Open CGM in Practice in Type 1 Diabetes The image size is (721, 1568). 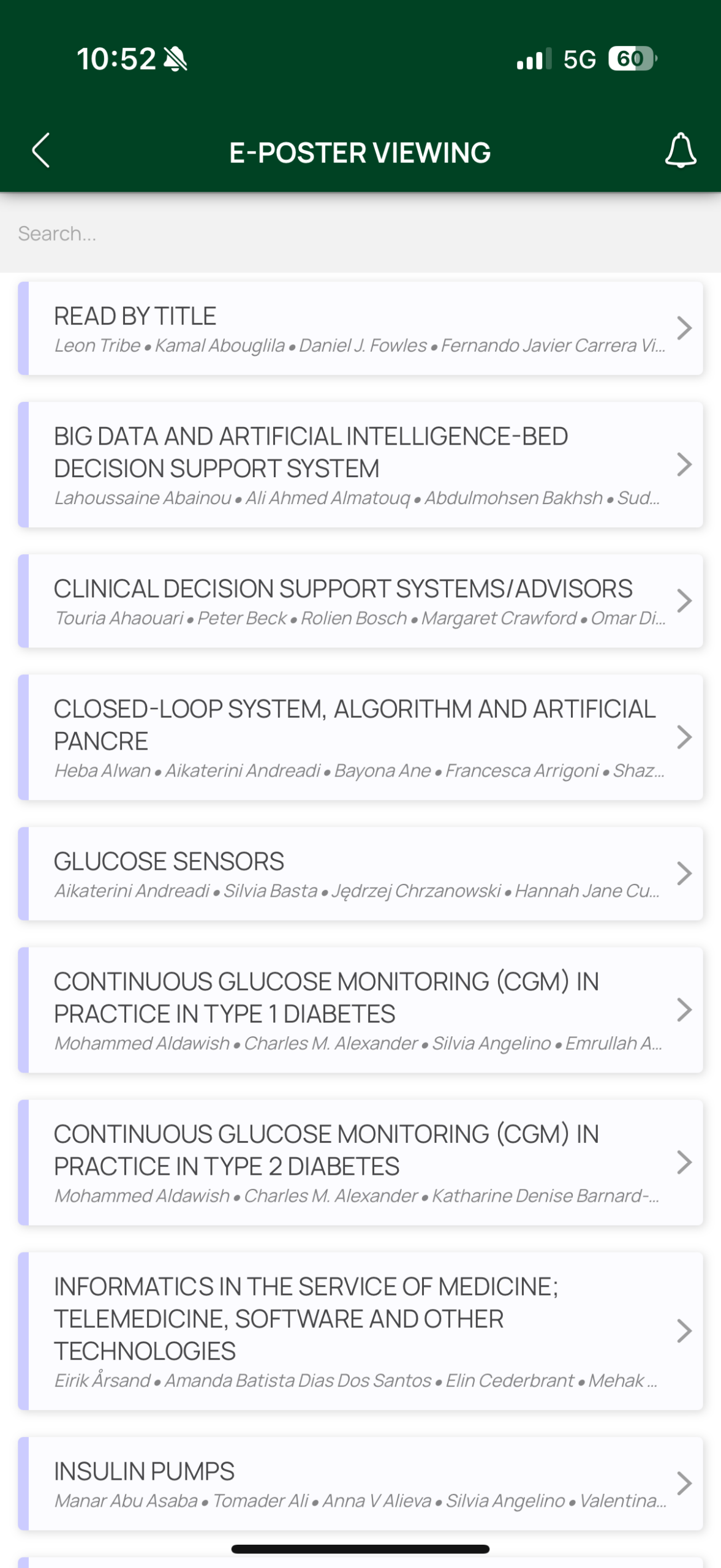(x=360, y=1010)
